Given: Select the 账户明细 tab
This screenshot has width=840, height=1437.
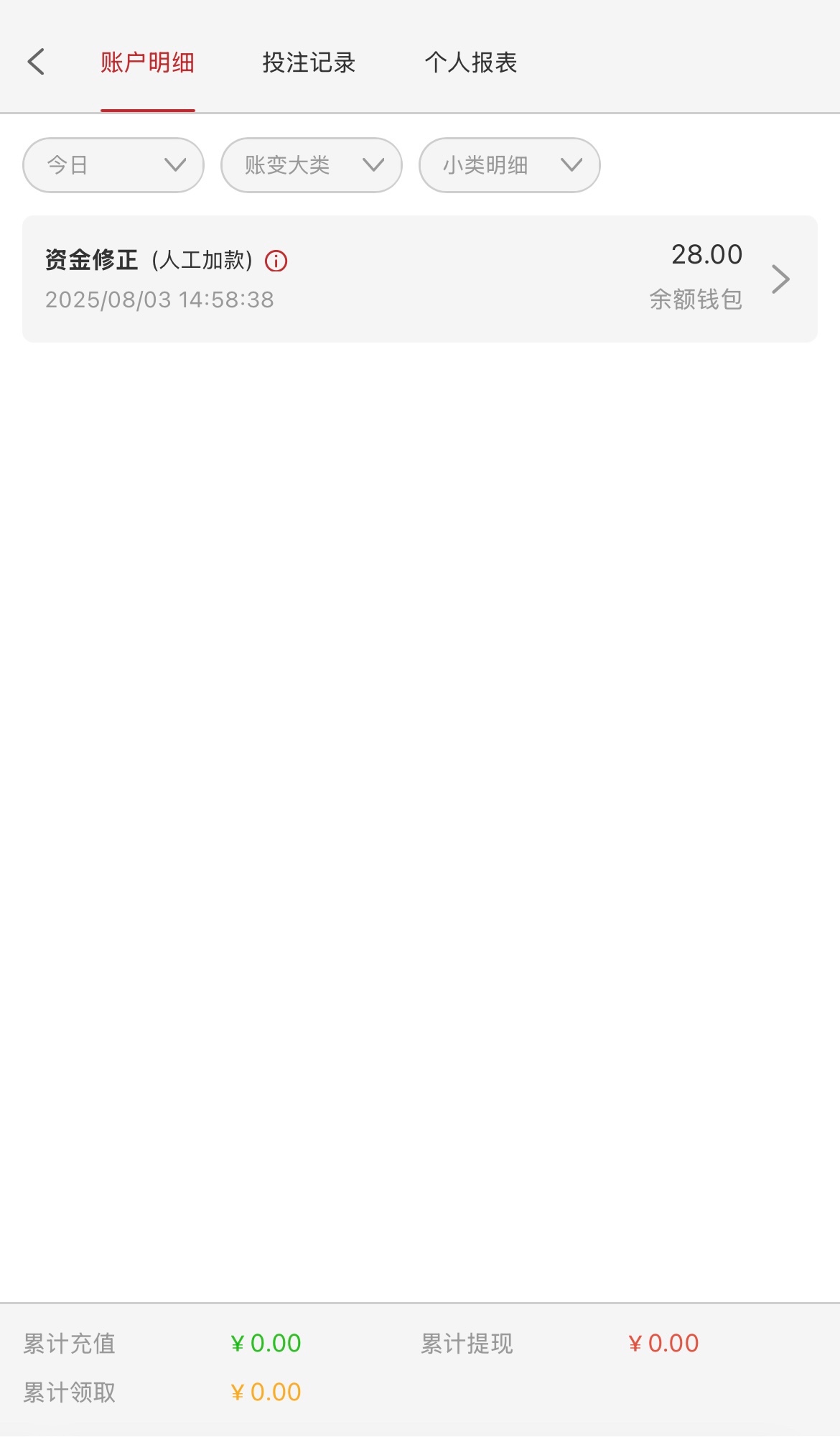Looking at the screenshot, I should [x=147, y=62].
